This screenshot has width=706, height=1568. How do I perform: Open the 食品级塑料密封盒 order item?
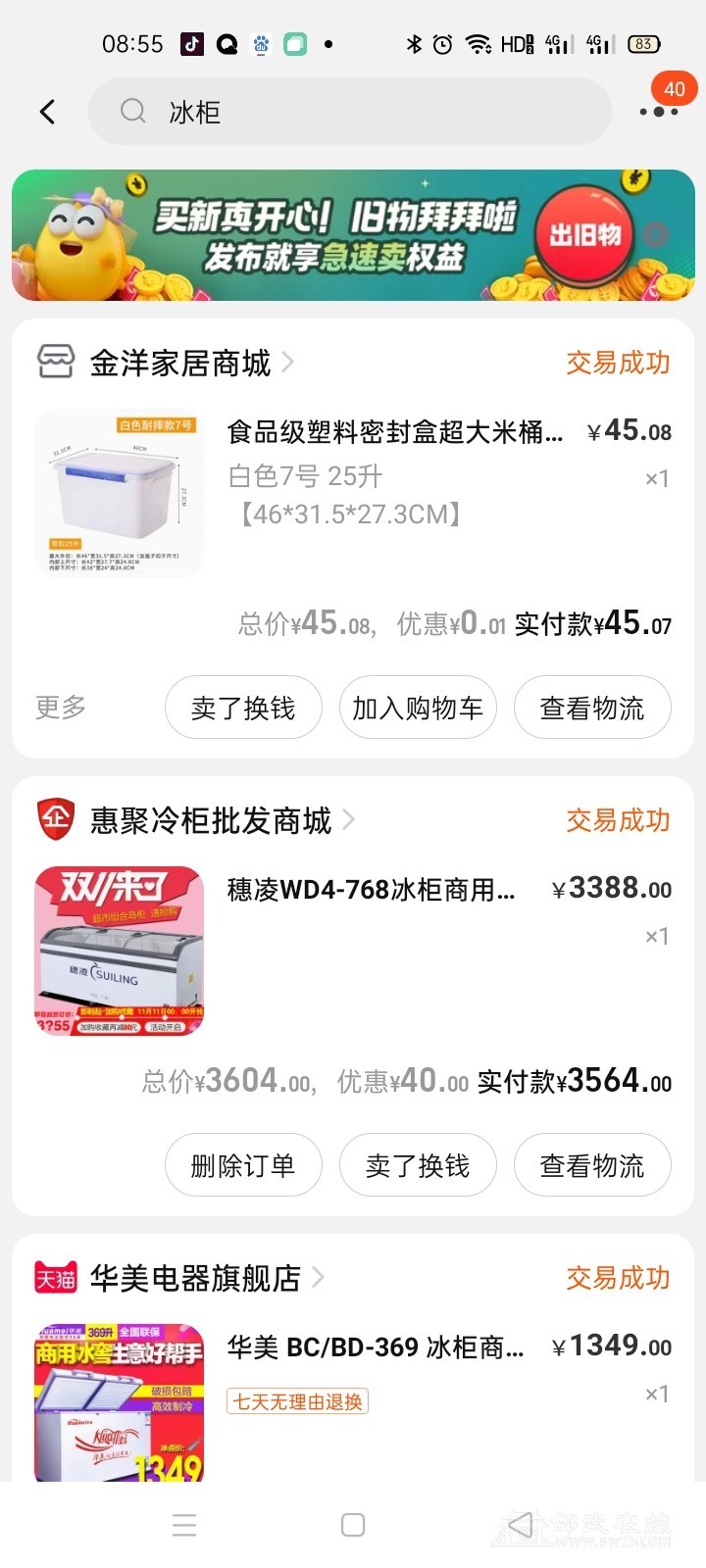[395, 431]
